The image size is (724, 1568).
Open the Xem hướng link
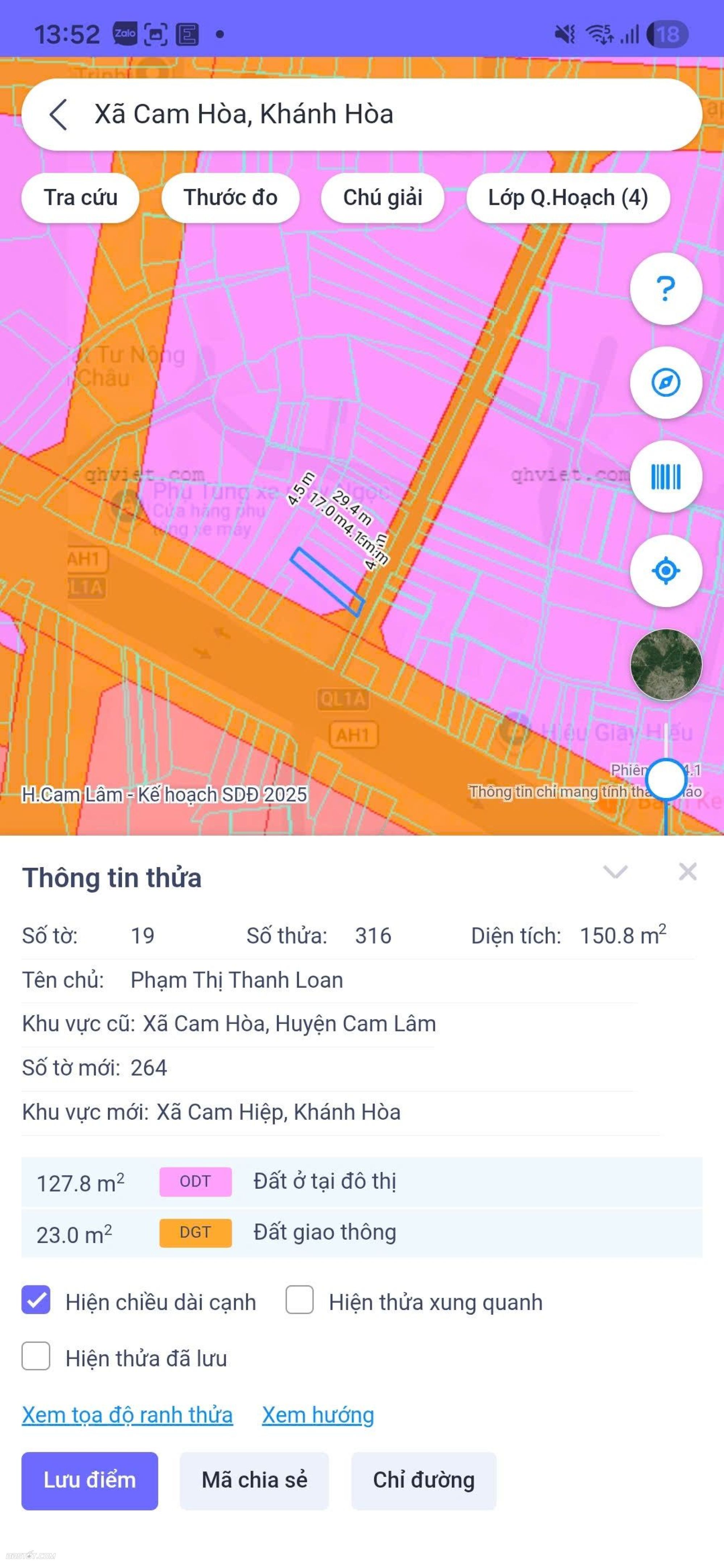[318, 1415]
